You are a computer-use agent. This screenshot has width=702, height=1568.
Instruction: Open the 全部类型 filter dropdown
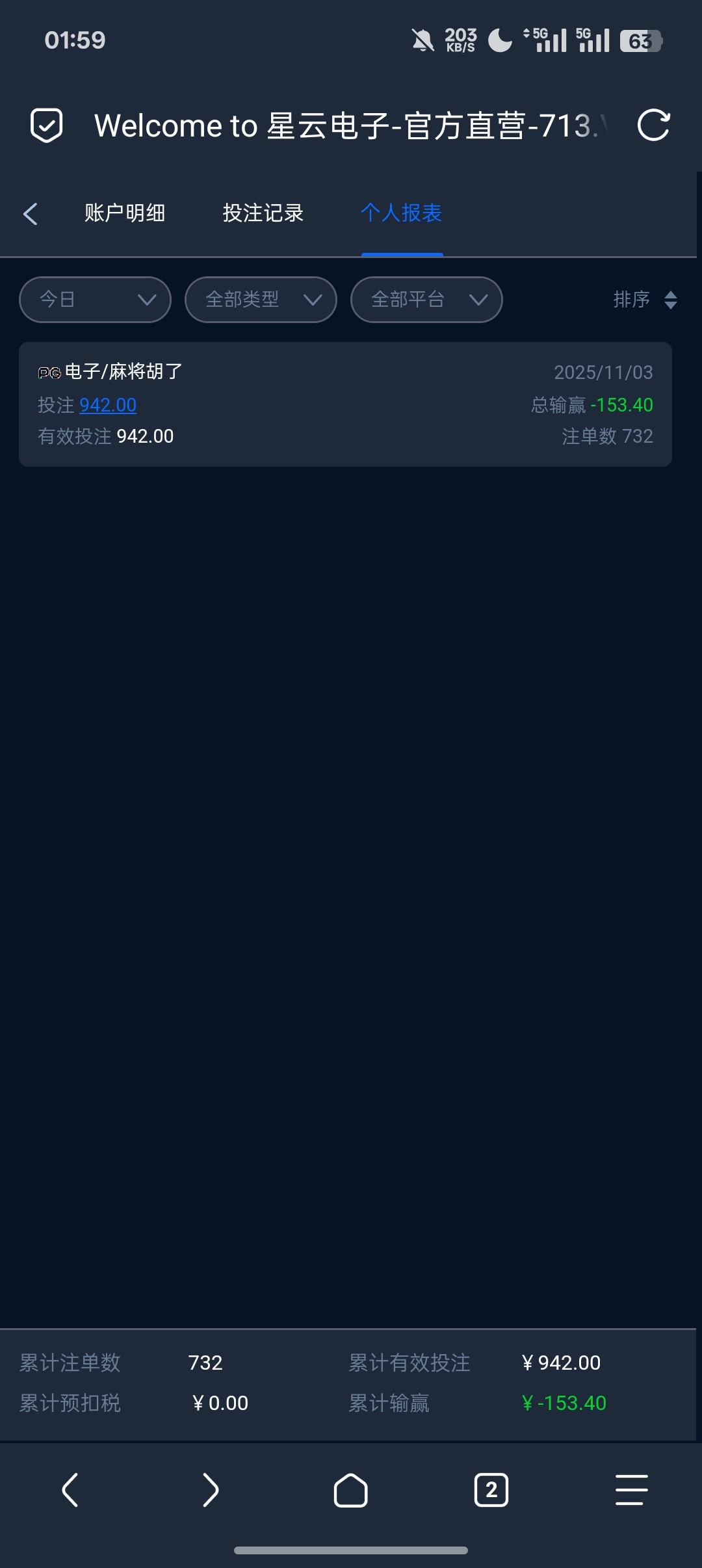coord(261,300)
